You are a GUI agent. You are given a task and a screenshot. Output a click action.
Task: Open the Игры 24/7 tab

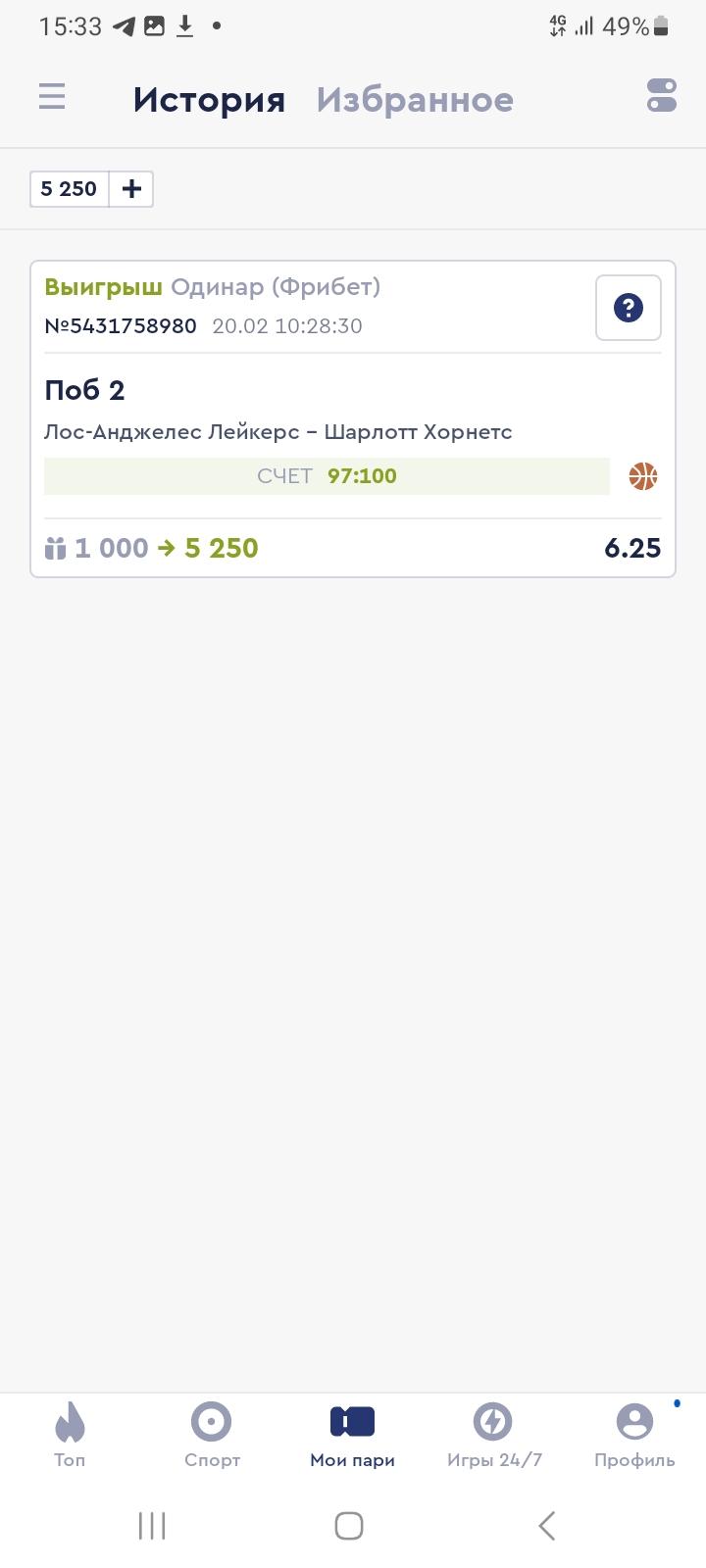click(494, 1435)
